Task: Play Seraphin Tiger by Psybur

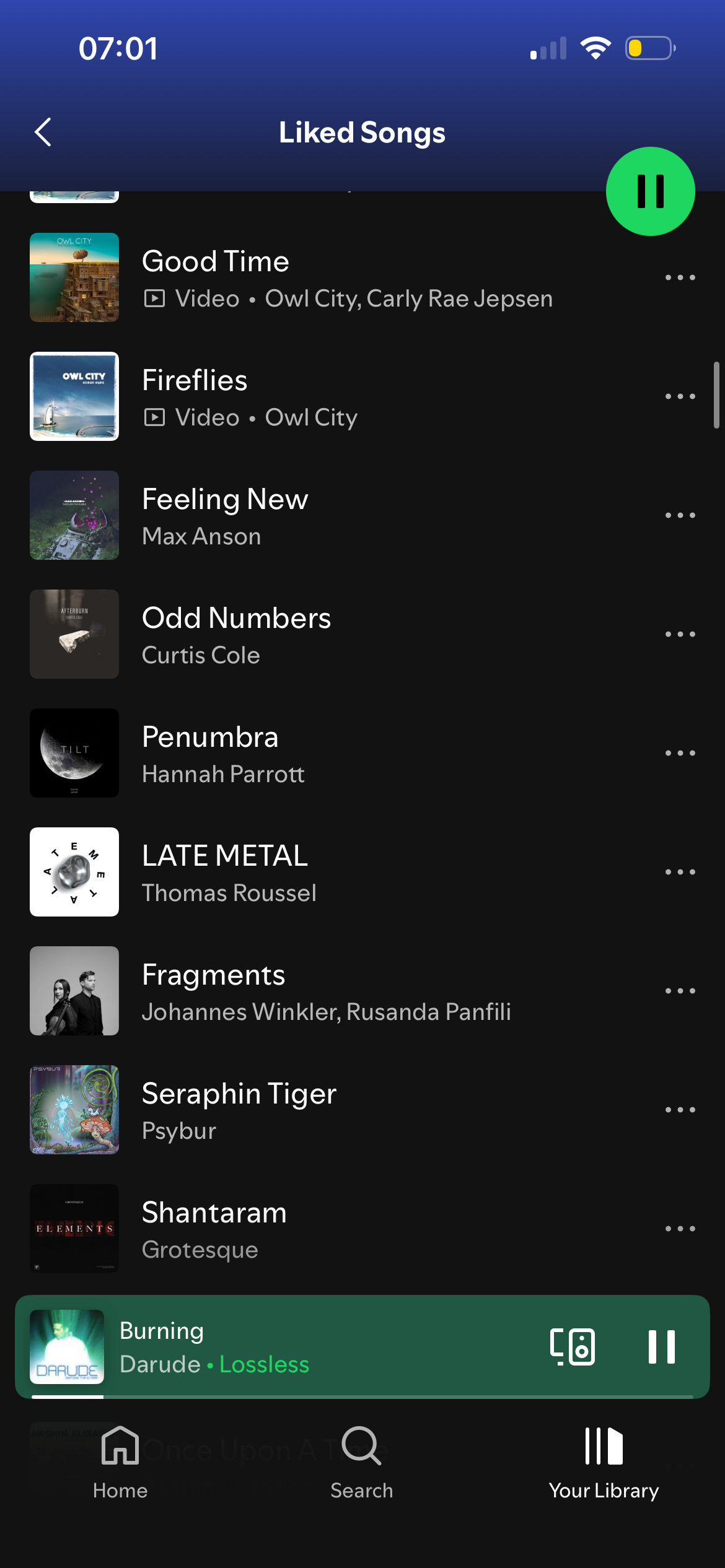Action: pos(347,1110)
